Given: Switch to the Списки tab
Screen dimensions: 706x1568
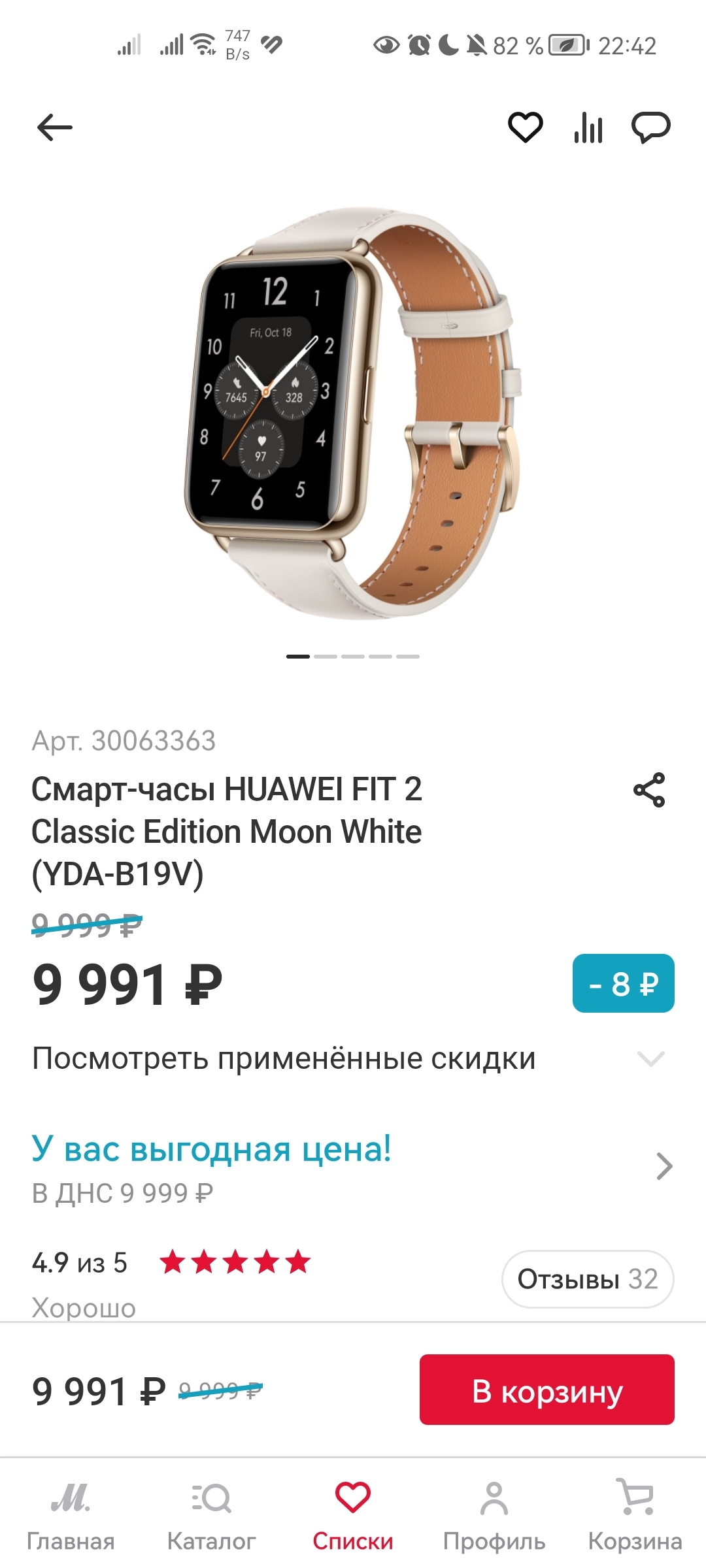Looking at the screenshot, I should pos(353,1515).
